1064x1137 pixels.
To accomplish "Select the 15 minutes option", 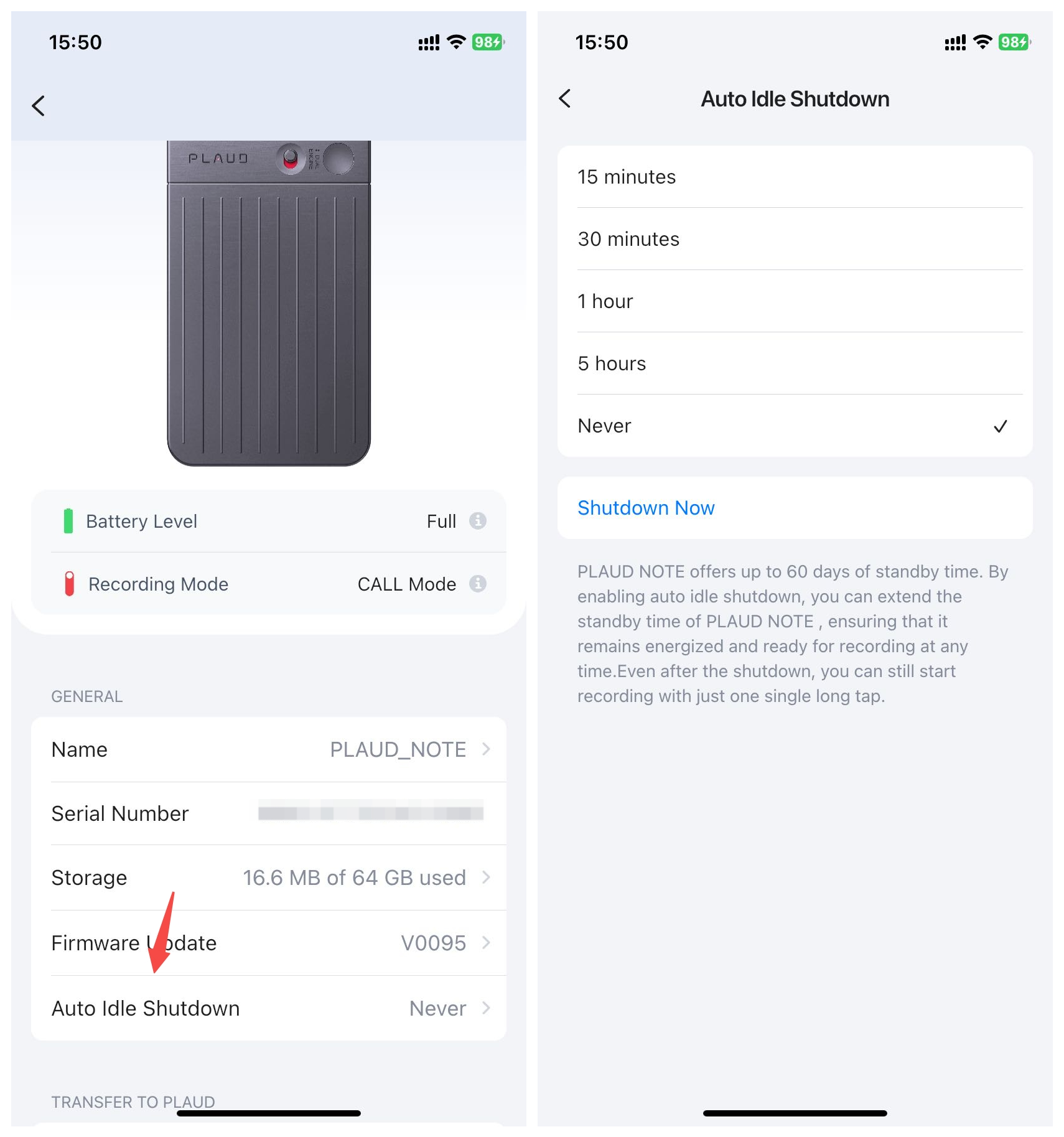I will click(795, 177).
